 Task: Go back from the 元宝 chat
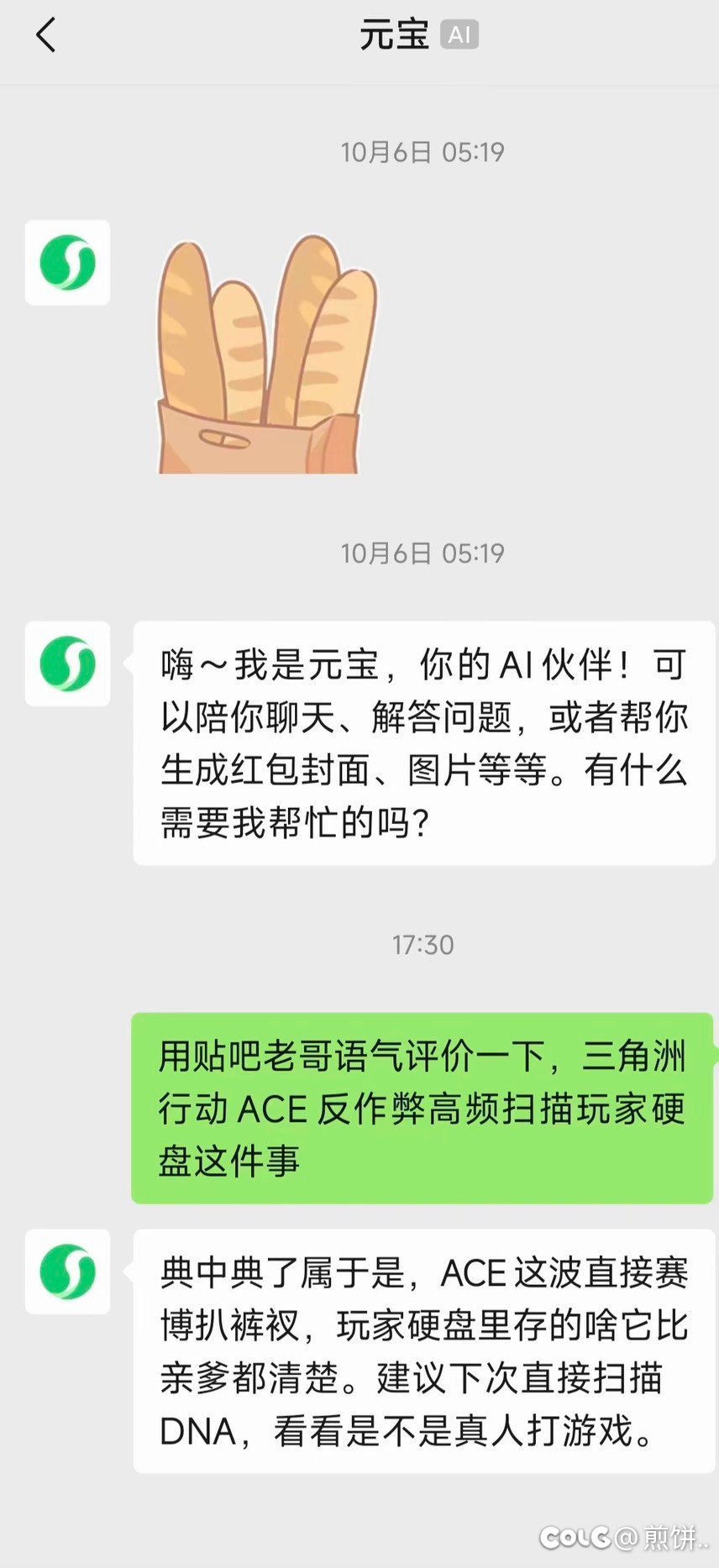pyautogui.click(x=46, y=35)
